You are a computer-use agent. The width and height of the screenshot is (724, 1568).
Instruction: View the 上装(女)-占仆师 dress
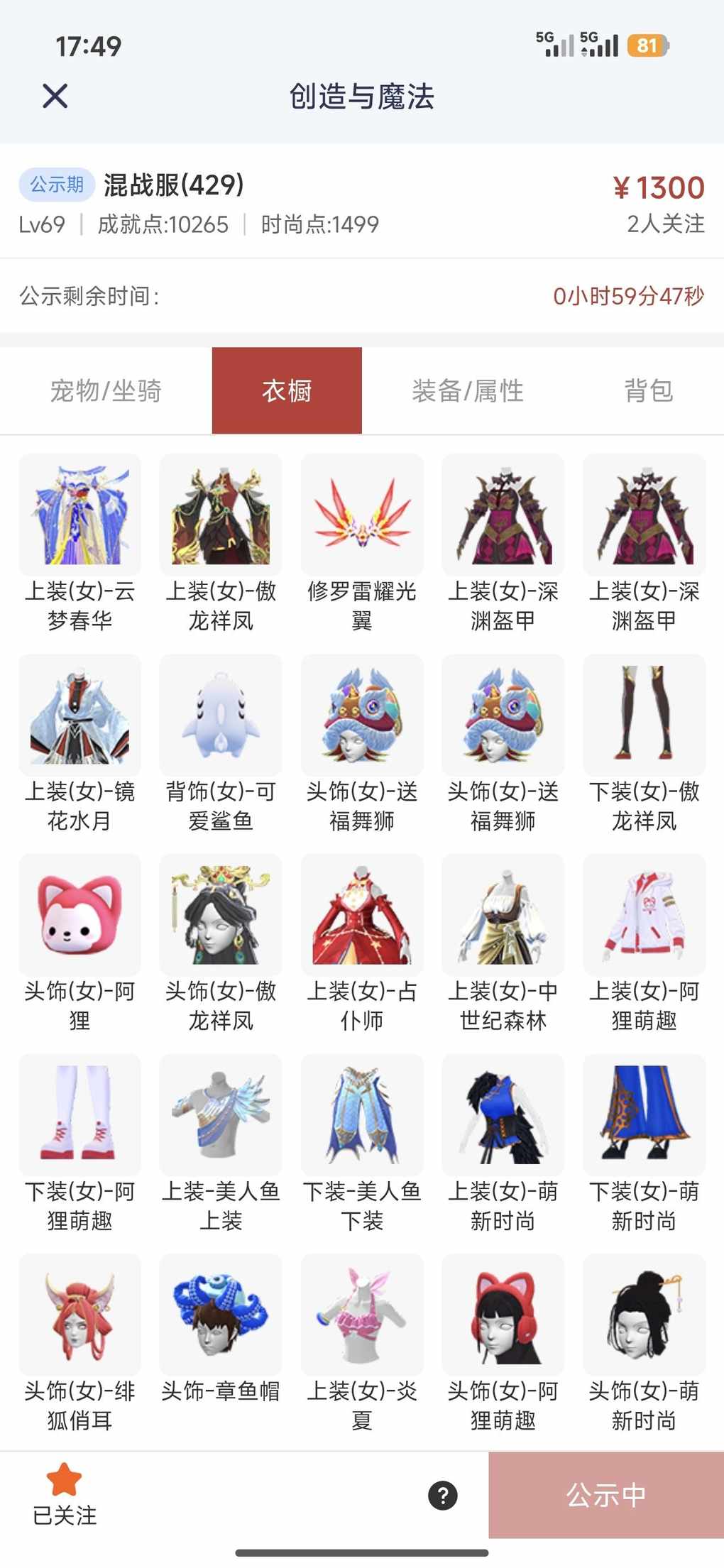click(362, 915)
